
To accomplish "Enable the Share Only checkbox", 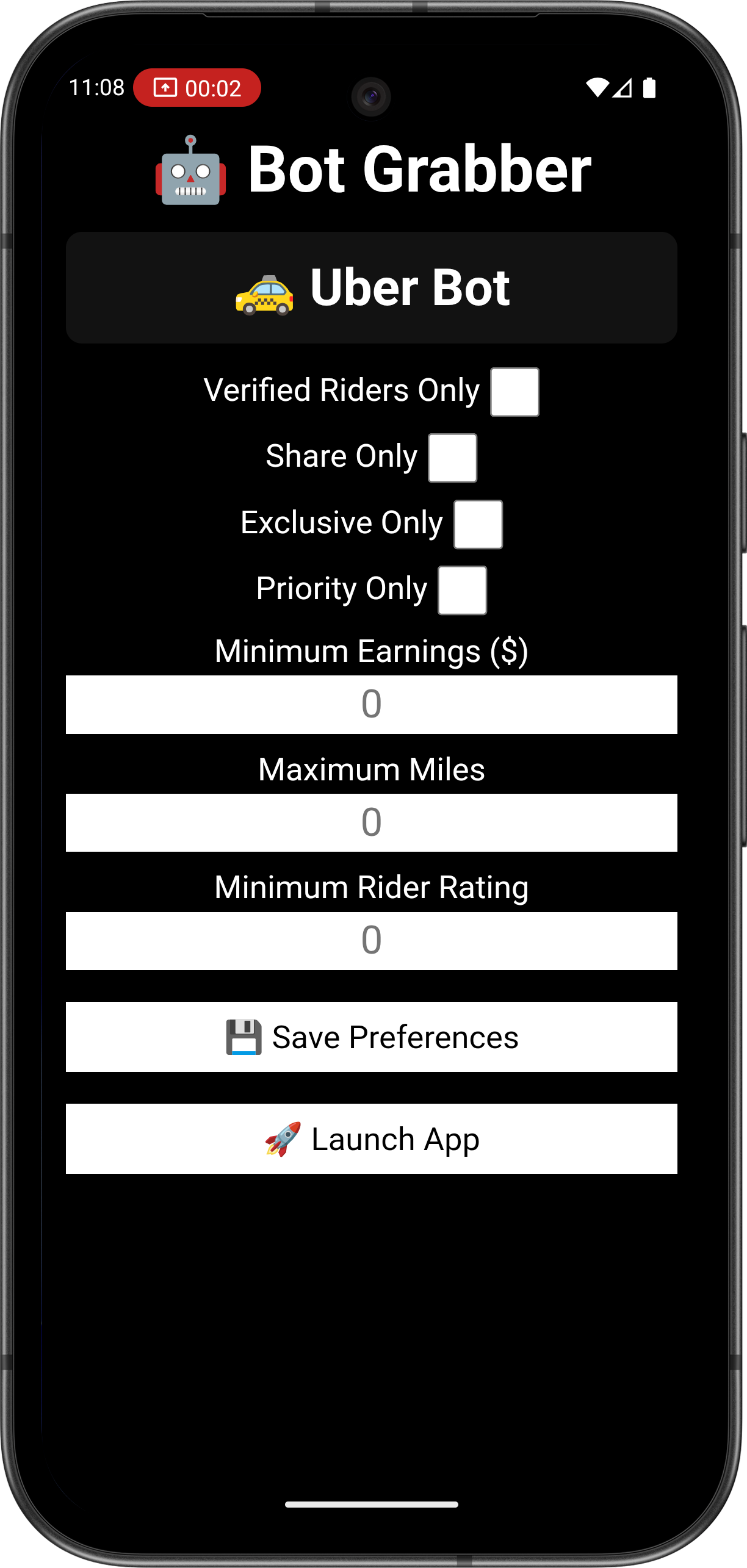I will (452, 458).
